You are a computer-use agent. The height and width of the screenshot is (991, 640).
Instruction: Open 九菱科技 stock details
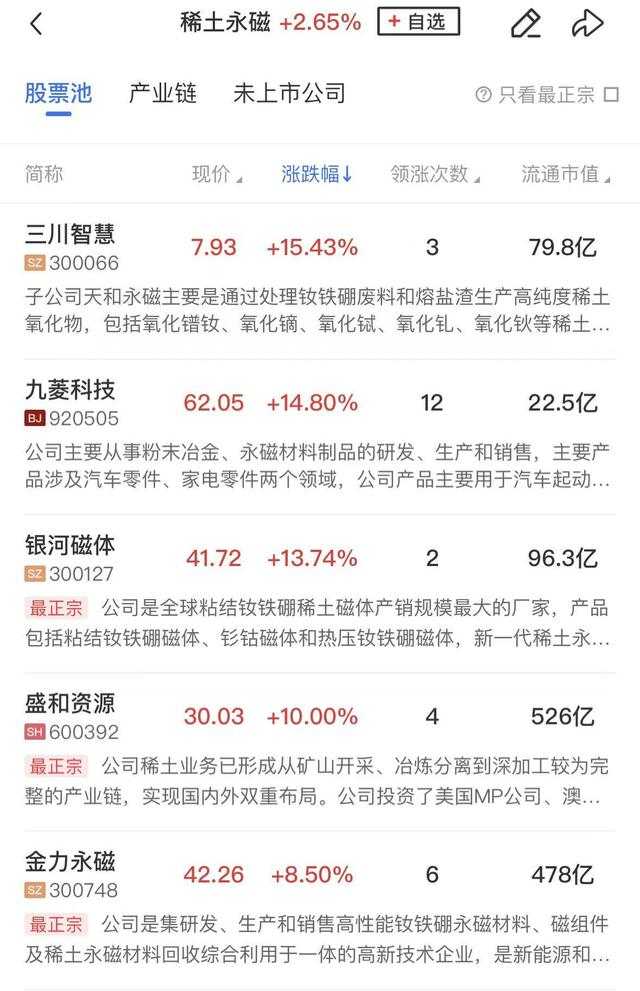coord(70,391)
